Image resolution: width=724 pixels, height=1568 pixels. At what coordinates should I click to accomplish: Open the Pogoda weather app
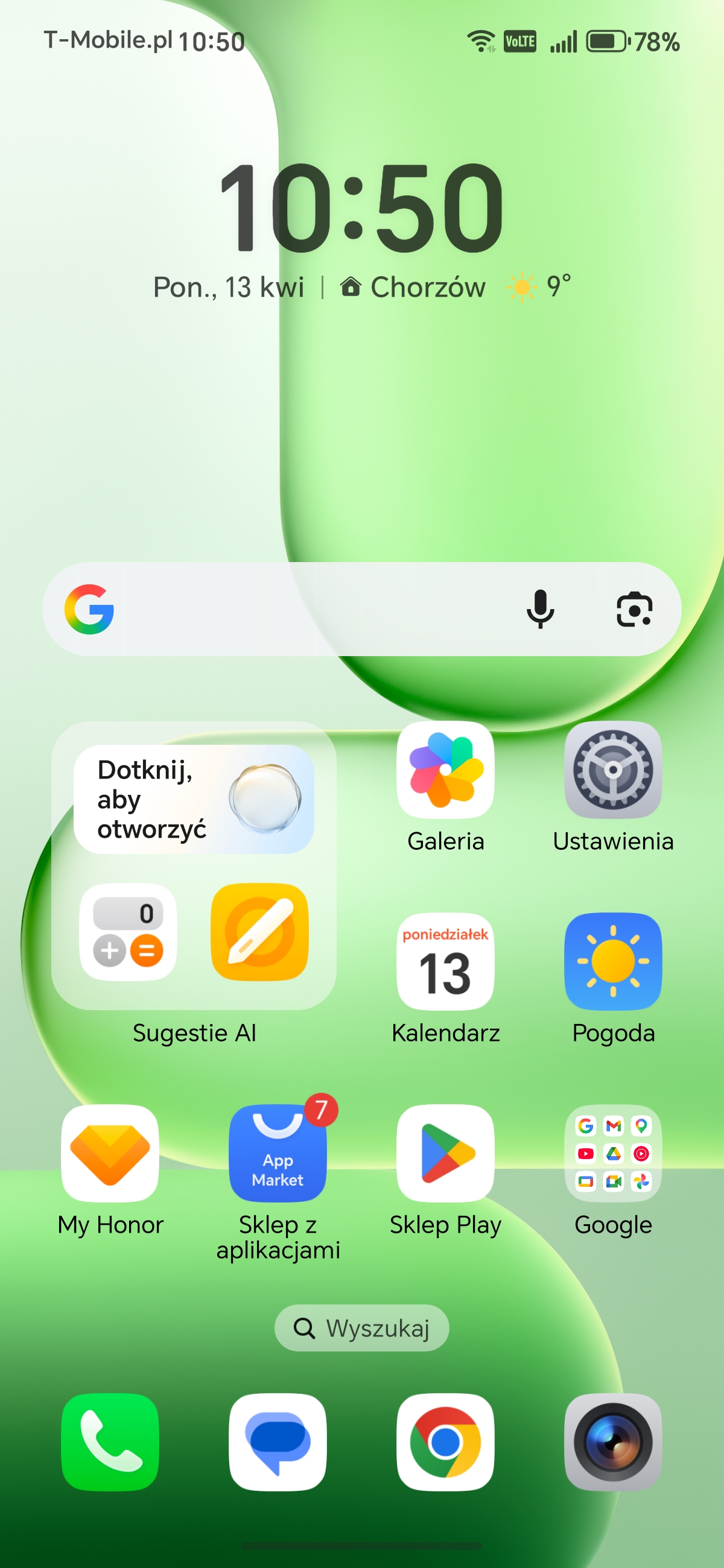click(612, 962)
